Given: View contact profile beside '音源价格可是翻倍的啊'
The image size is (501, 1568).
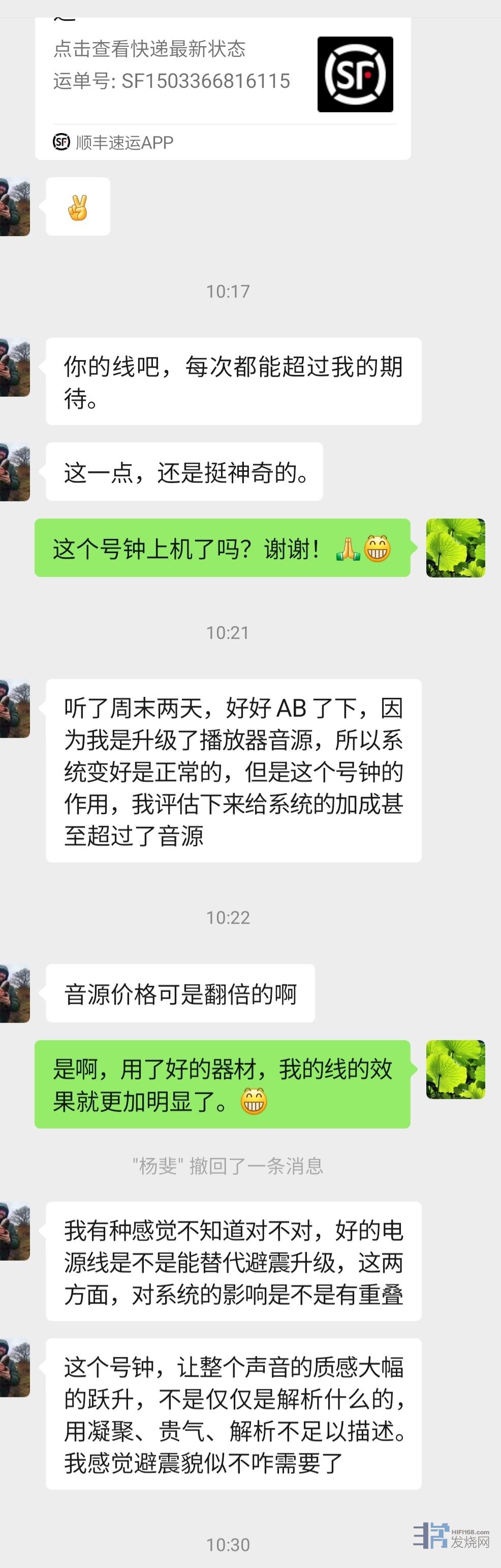Looking at the screenshot, I should pyautogui.click(x=15, y=994).
